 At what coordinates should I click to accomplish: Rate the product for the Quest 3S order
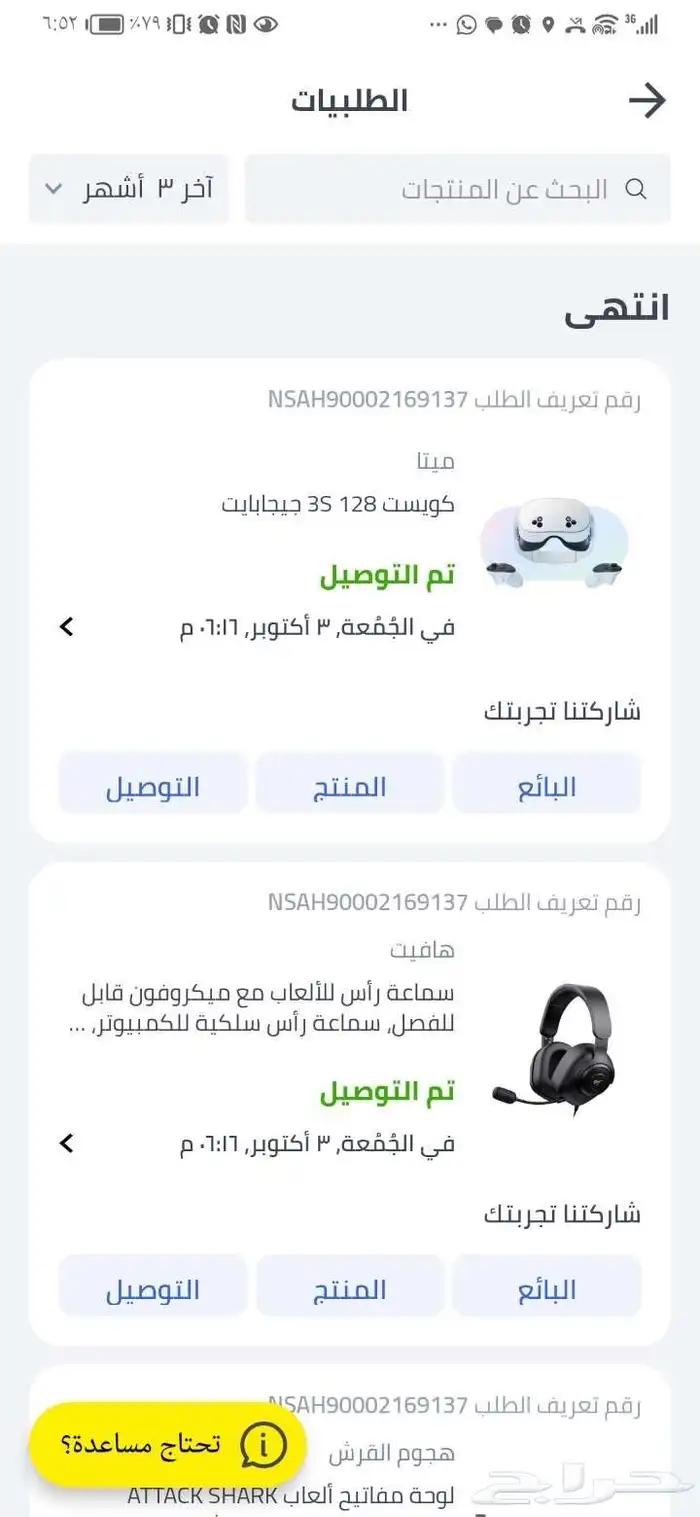pyautogui.click(x=350, y=786)
